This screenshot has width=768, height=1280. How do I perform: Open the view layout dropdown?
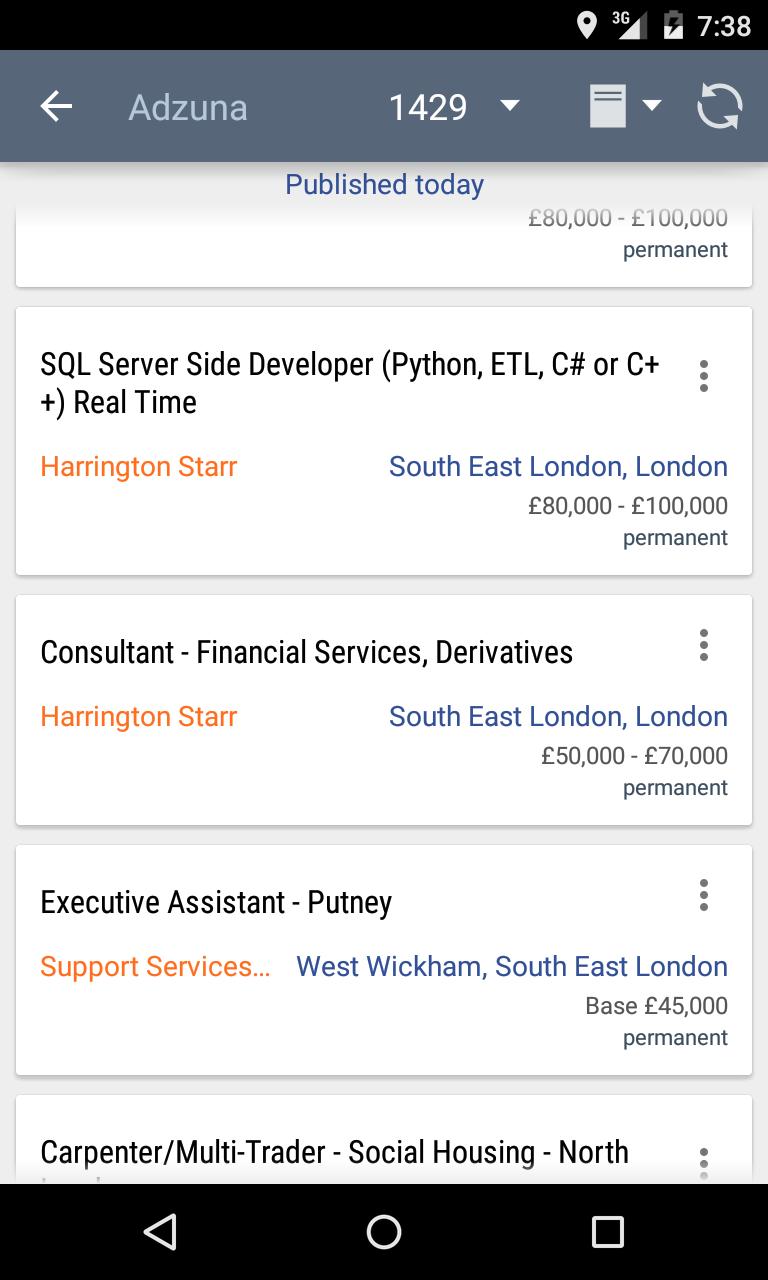click(625, 107)
